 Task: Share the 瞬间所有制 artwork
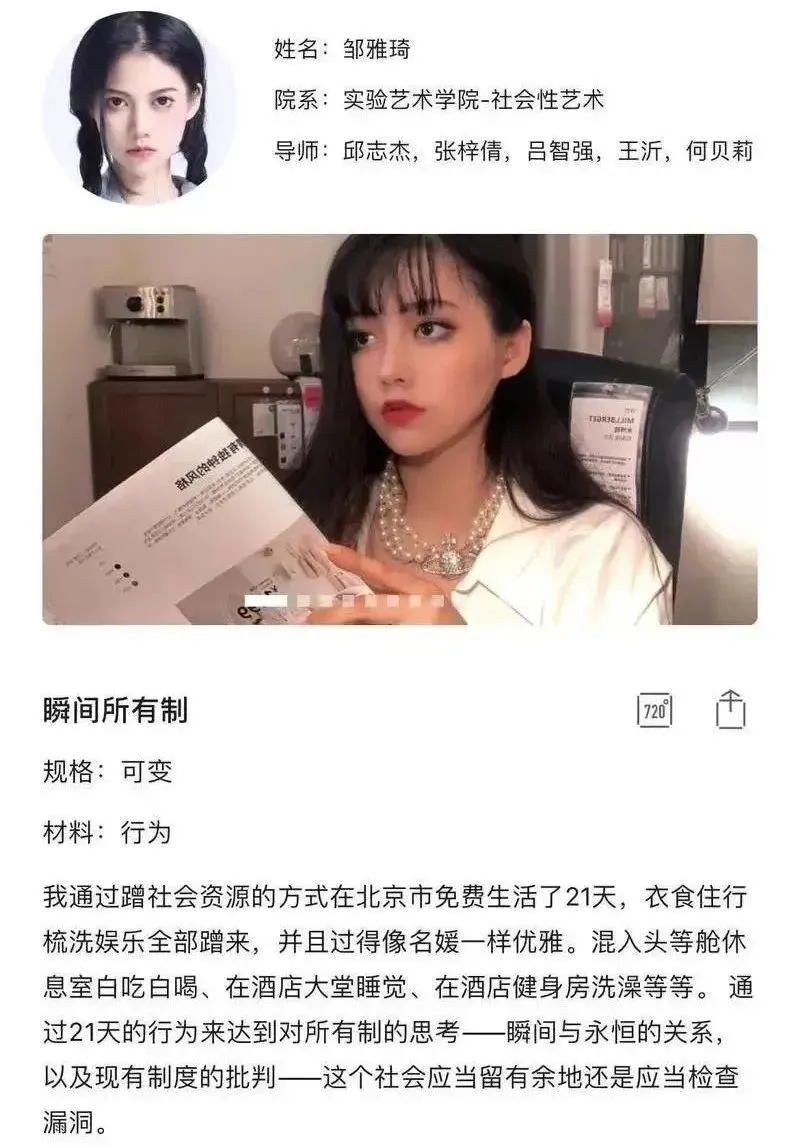tap(731, 710)
